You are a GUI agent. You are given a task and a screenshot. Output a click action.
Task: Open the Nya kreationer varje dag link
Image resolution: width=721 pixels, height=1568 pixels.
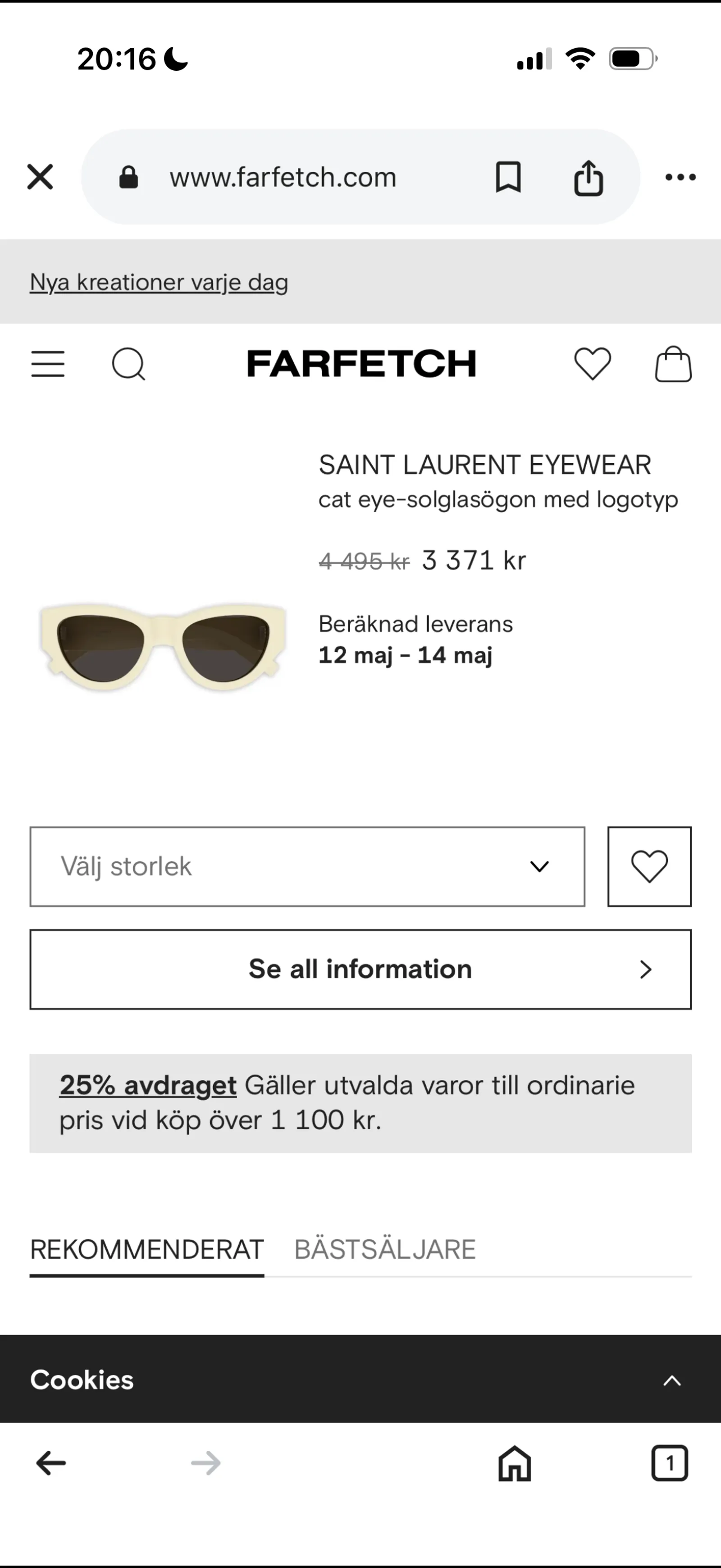pyautogui.click(x=159, y=283)
